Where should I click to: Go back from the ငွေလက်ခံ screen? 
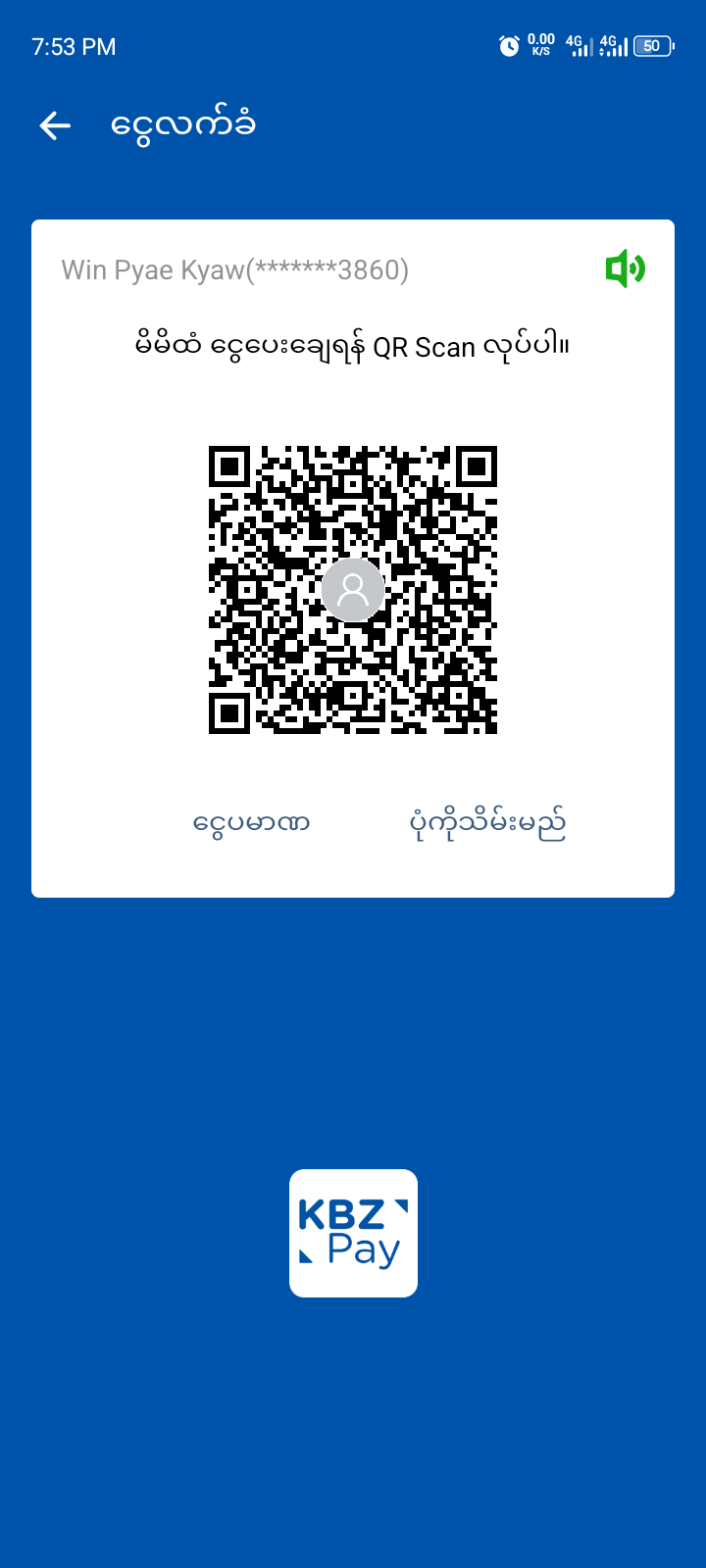(x=55, y=125)
